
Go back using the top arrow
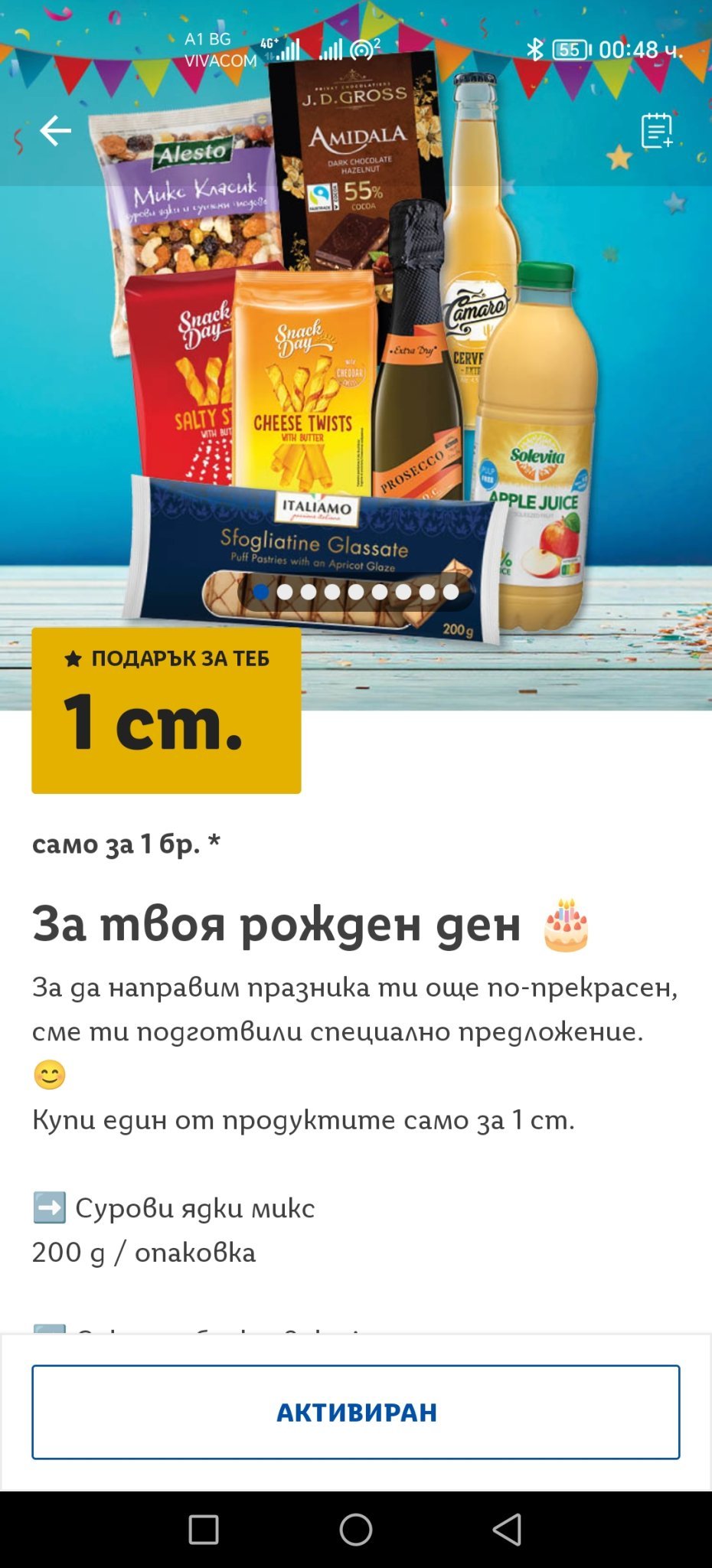coord(55,131)
